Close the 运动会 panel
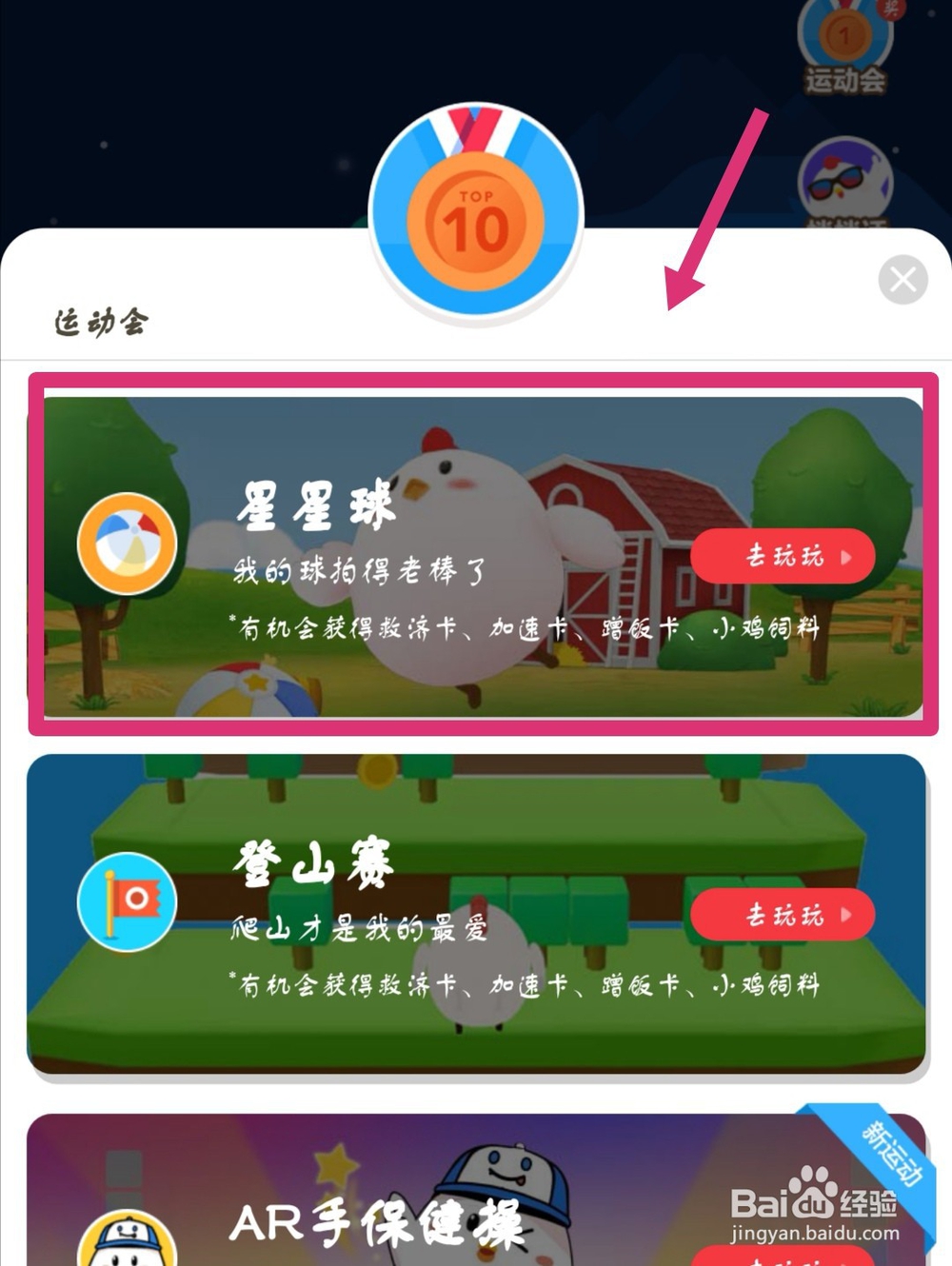The height and width of the screenshot is (1266, 952). [x=902, y=280]
